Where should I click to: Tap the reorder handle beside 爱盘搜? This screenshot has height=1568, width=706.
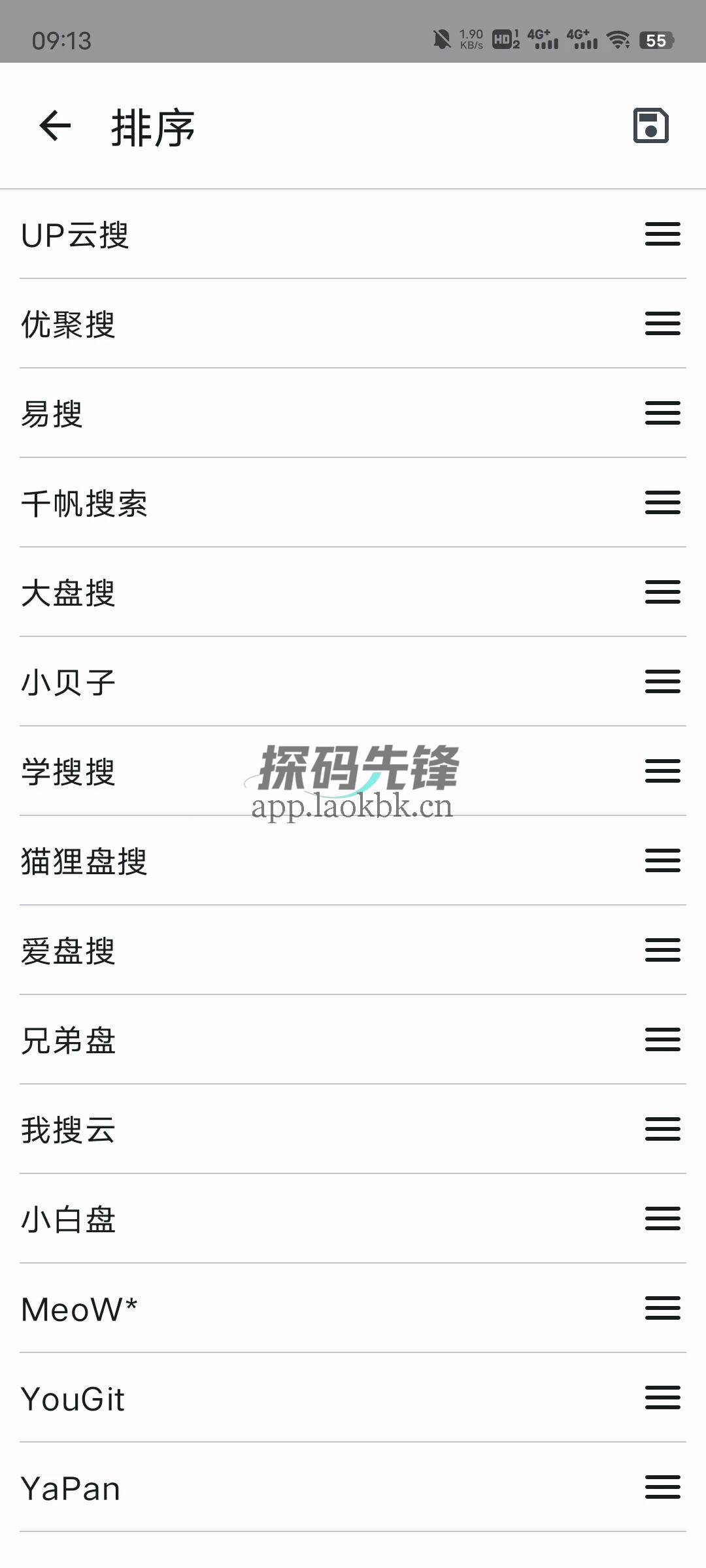(x=662, y=950)
